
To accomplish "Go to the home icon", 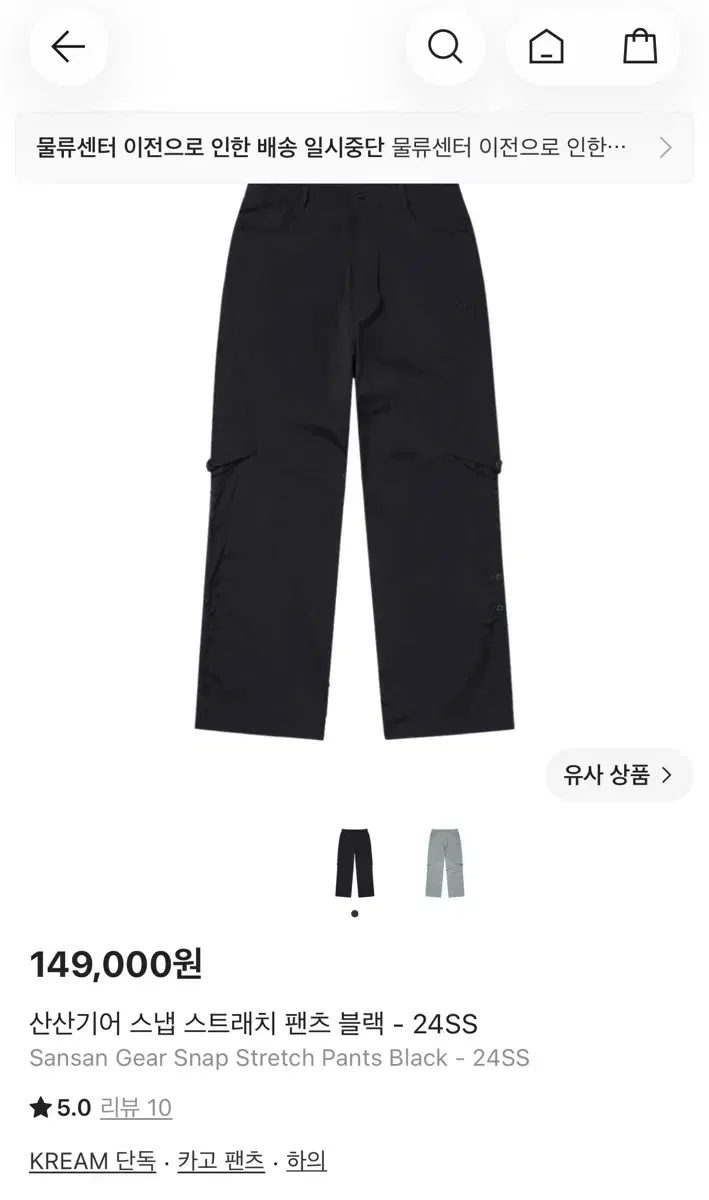I will (x=546, y=46).
